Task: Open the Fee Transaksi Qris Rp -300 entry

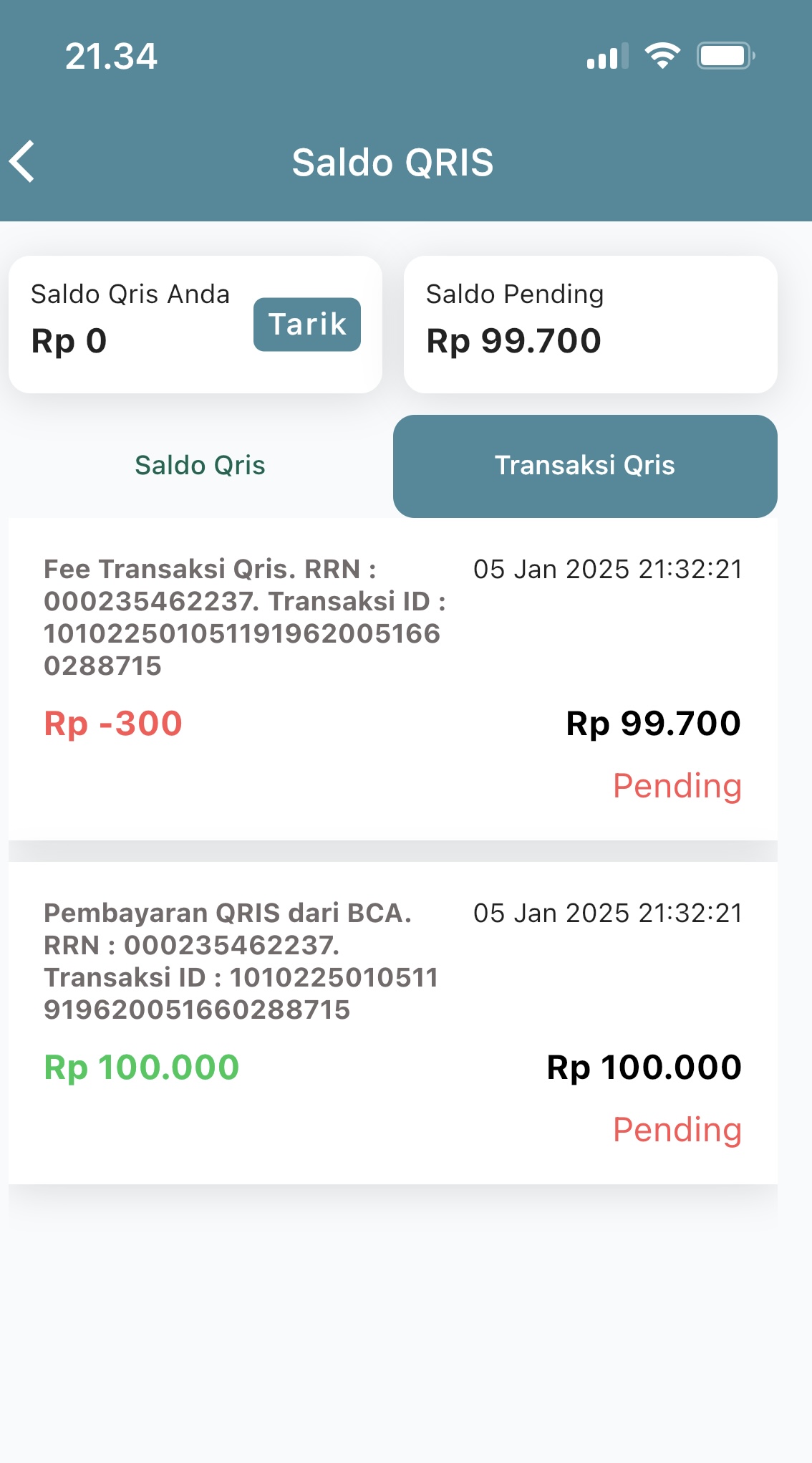Action: pyautogui.click(x=392, y=678)
